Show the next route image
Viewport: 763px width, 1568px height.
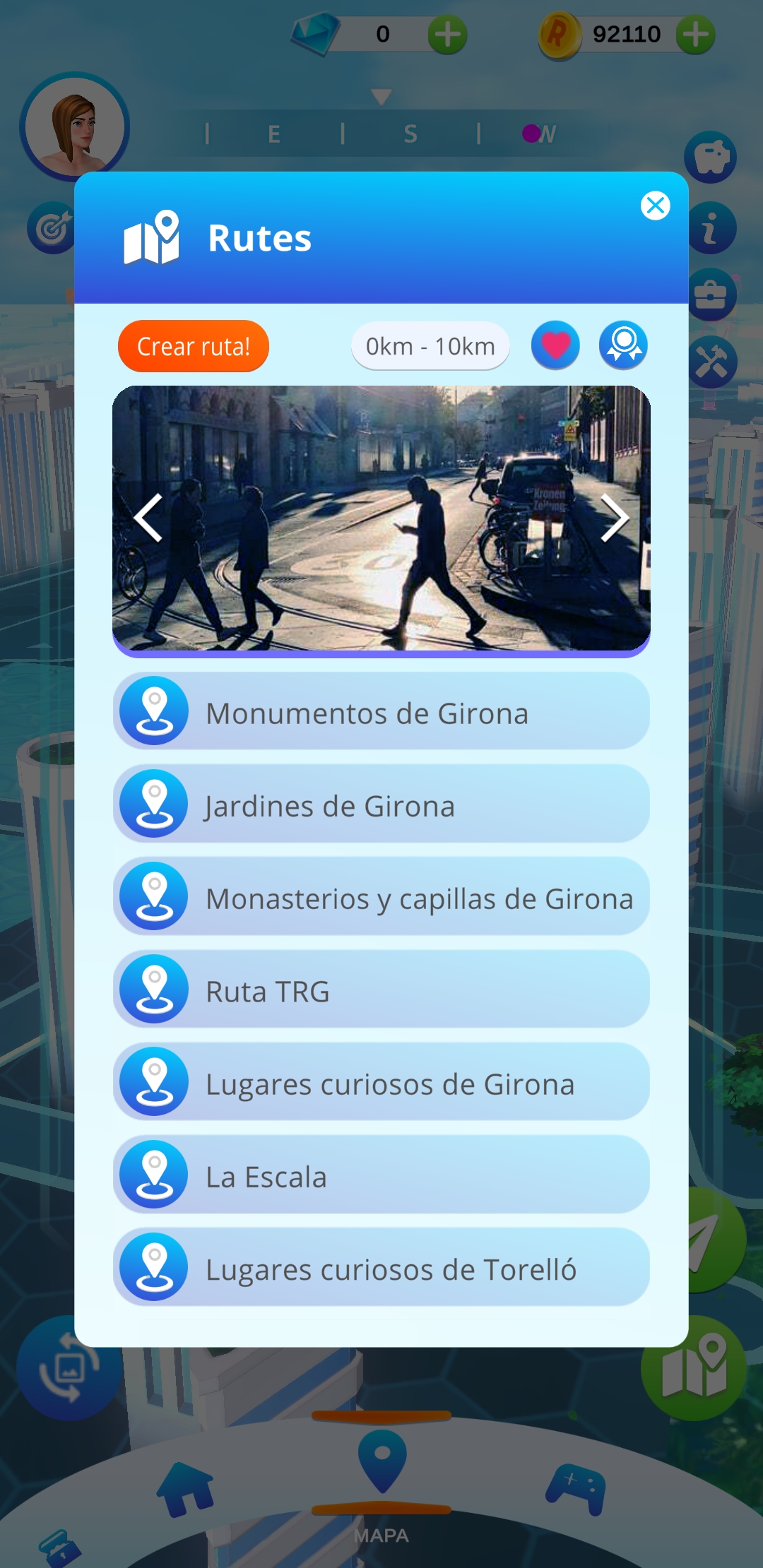pyautogui.click(x=614, y=518)
